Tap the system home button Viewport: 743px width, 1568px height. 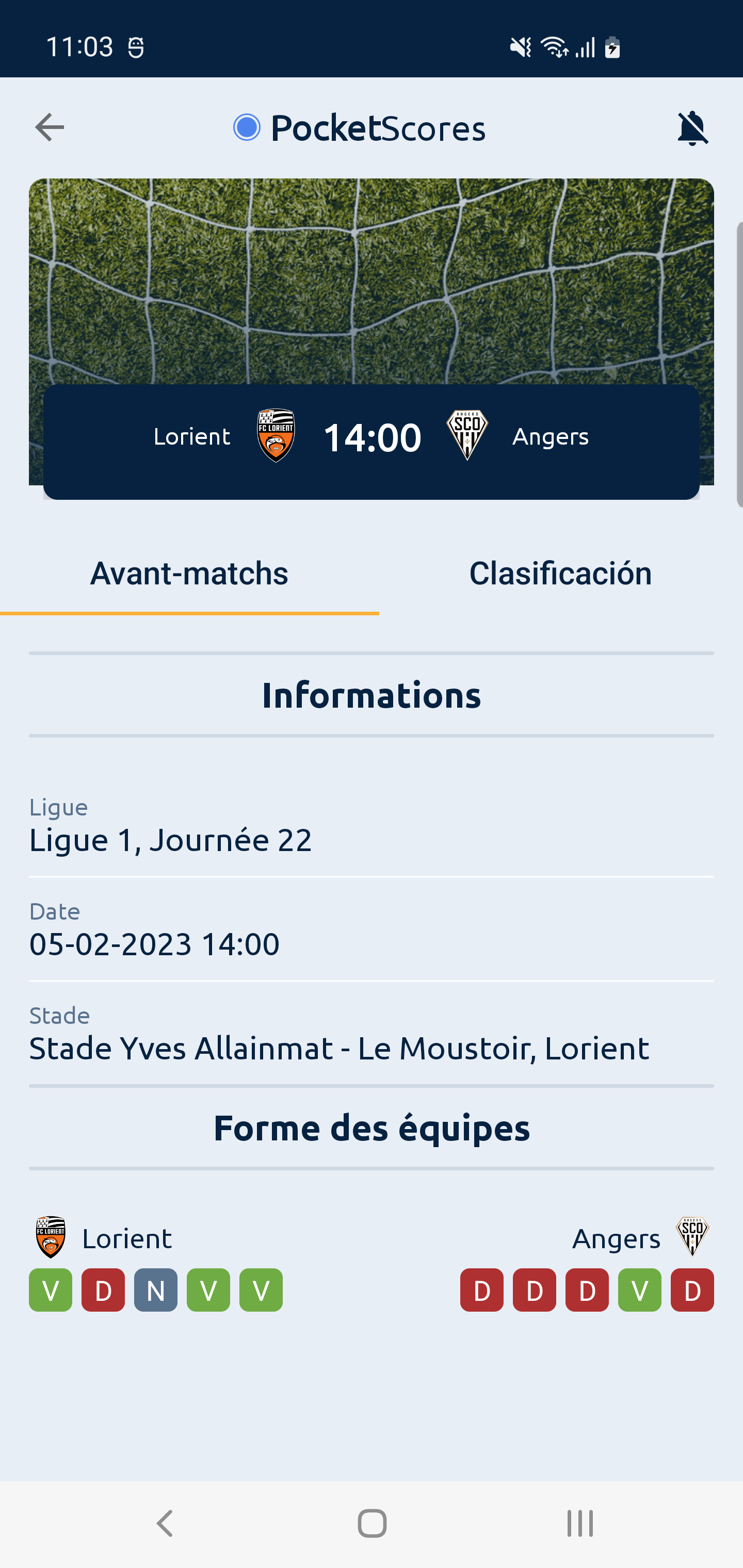372,1524
